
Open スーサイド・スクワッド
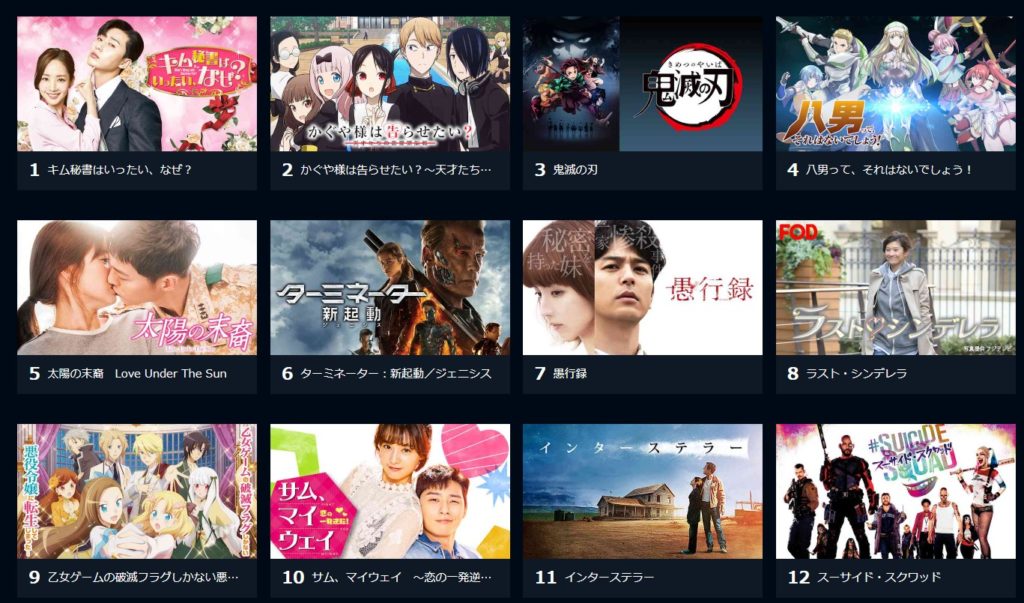click(x=895, y=491)
